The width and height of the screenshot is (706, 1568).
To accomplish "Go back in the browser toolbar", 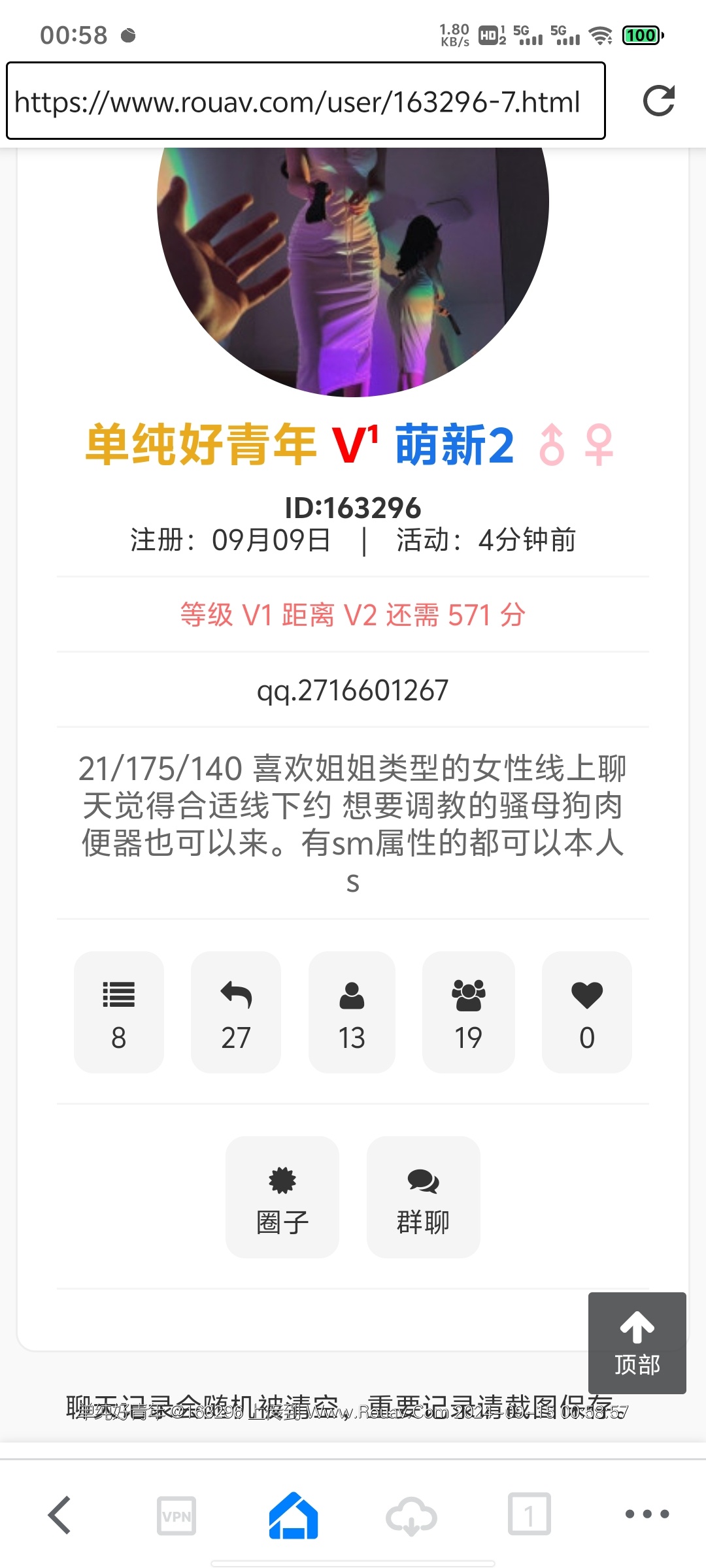I will 60,1514.
